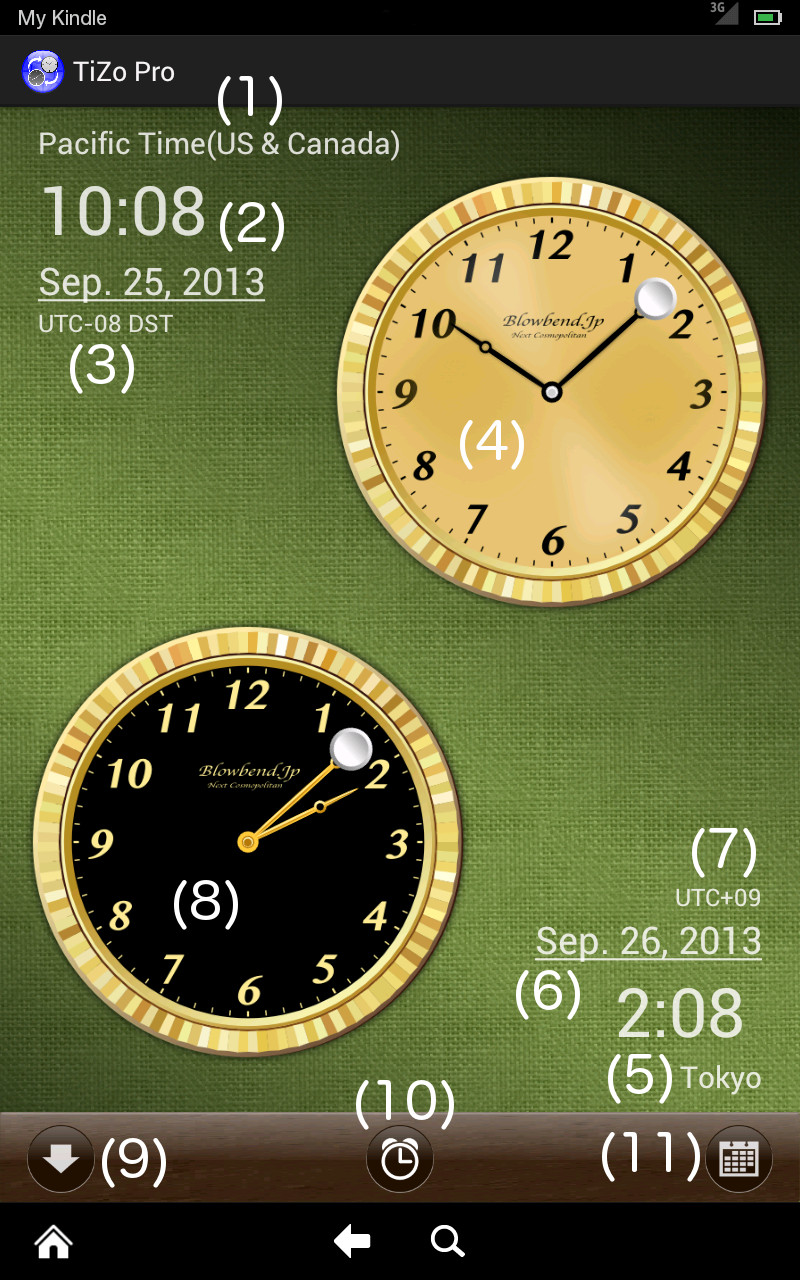
Task: Tap the down arrow button in bottom bar
Action: tap(60, 1159)
